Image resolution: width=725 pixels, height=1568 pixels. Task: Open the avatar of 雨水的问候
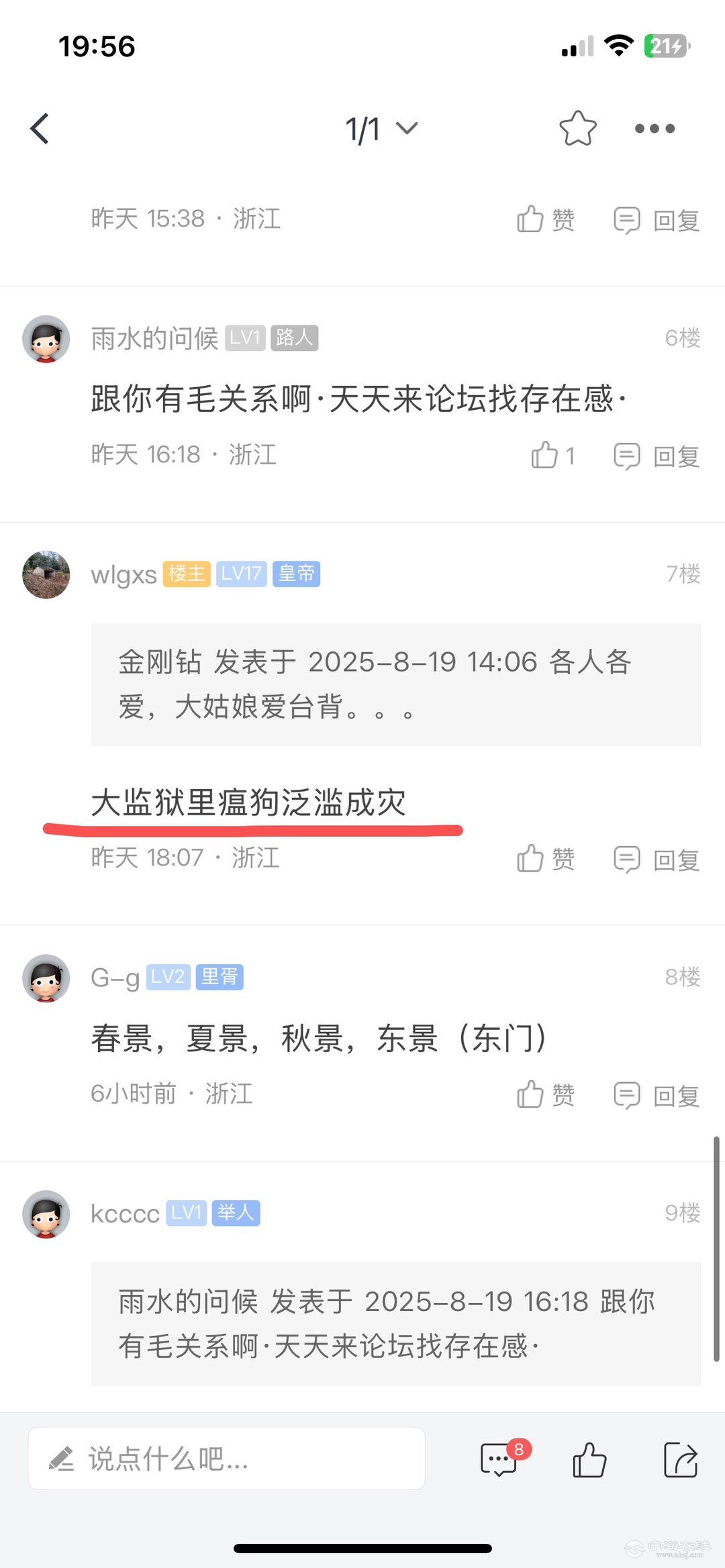46,339
